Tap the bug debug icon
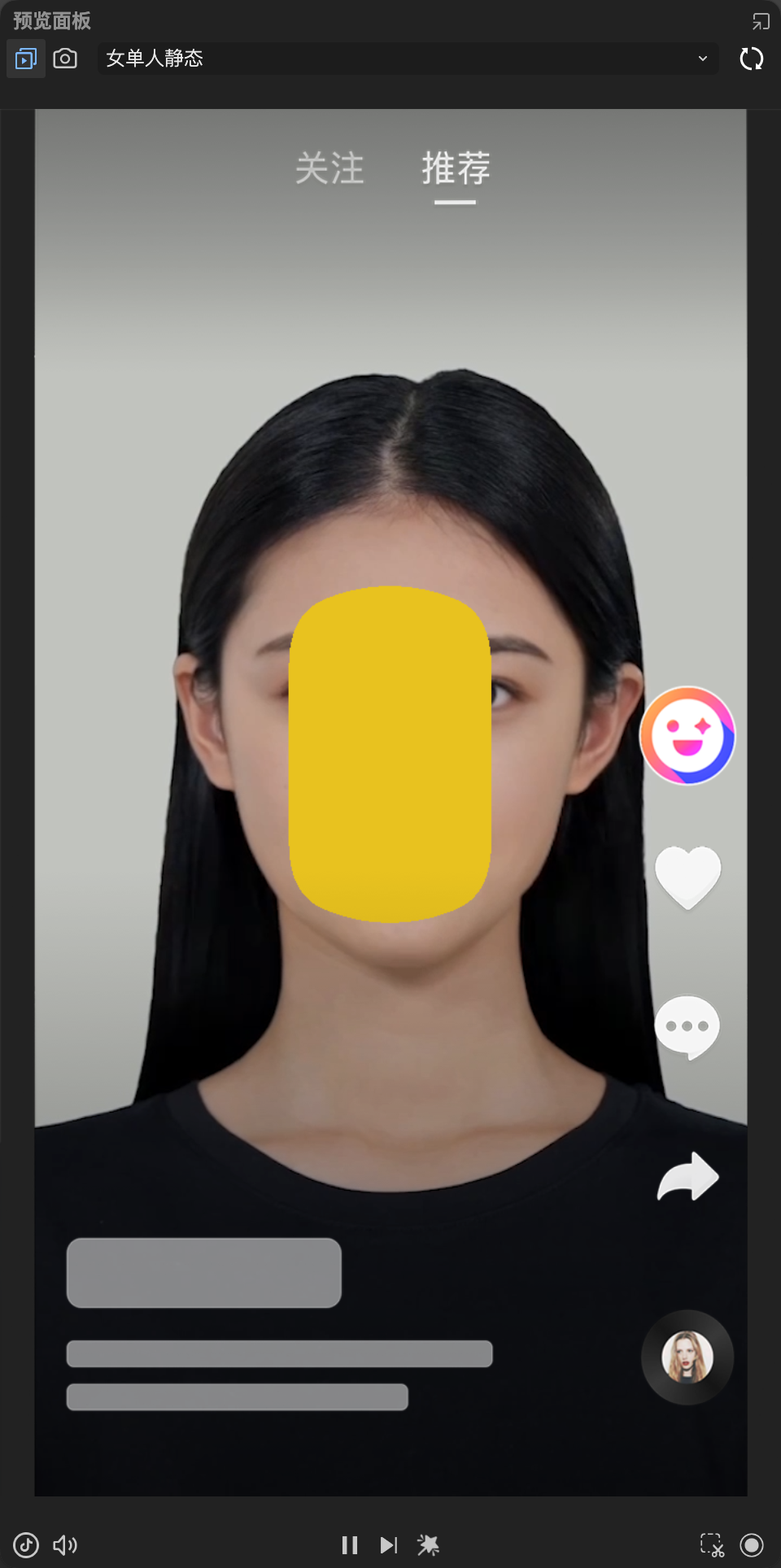 428,1545
